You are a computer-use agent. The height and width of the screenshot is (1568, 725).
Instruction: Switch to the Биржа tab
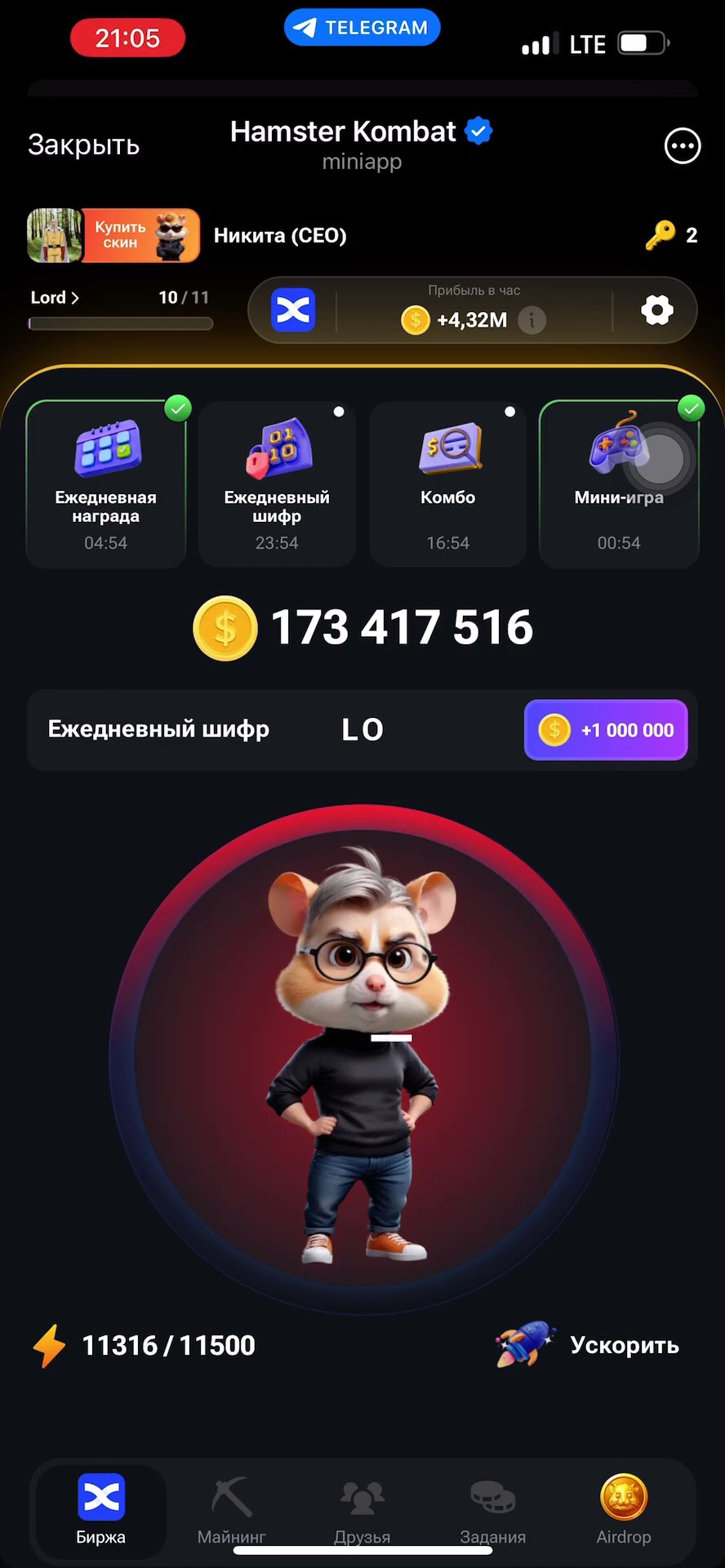point(101,1509)
